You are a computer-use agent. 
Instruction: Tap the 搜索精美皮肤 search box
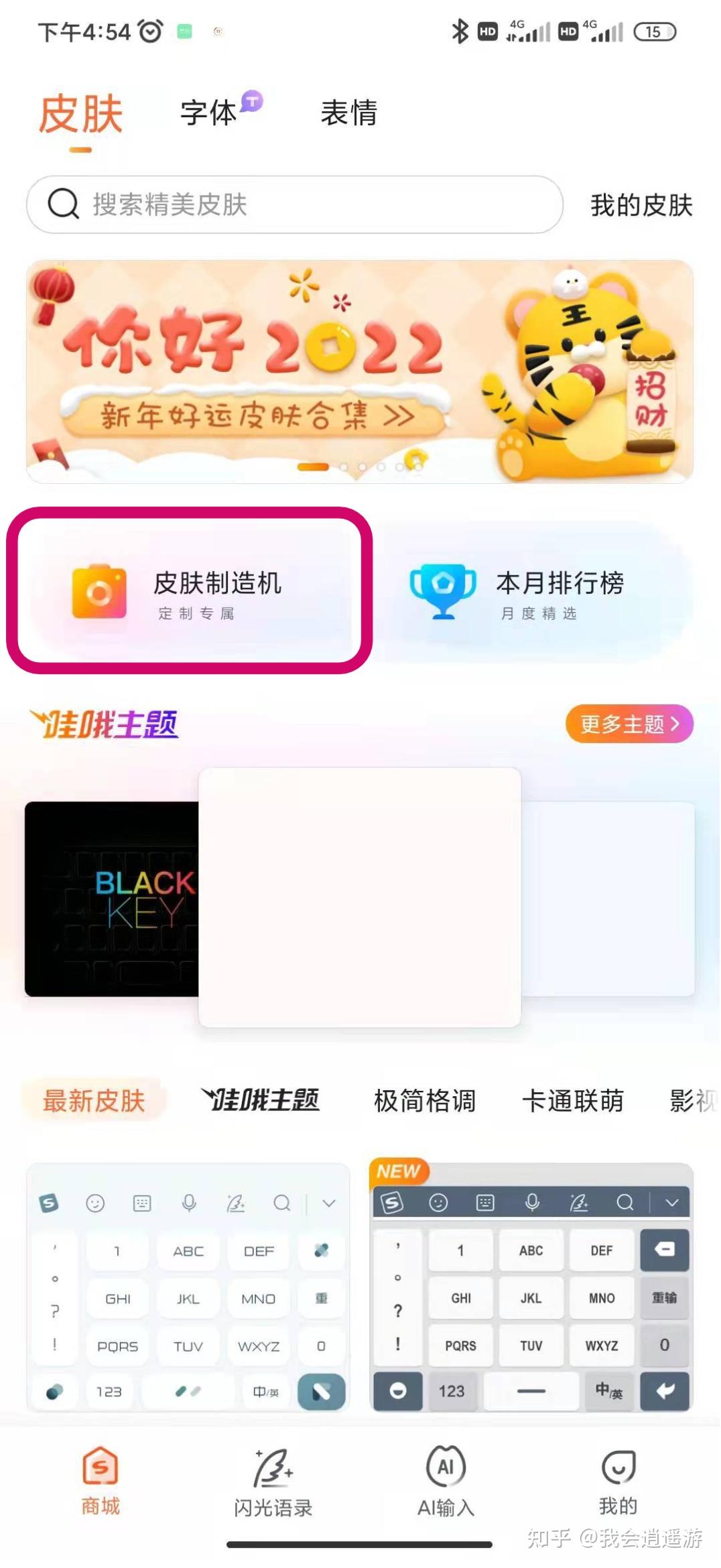coord(294,204)
